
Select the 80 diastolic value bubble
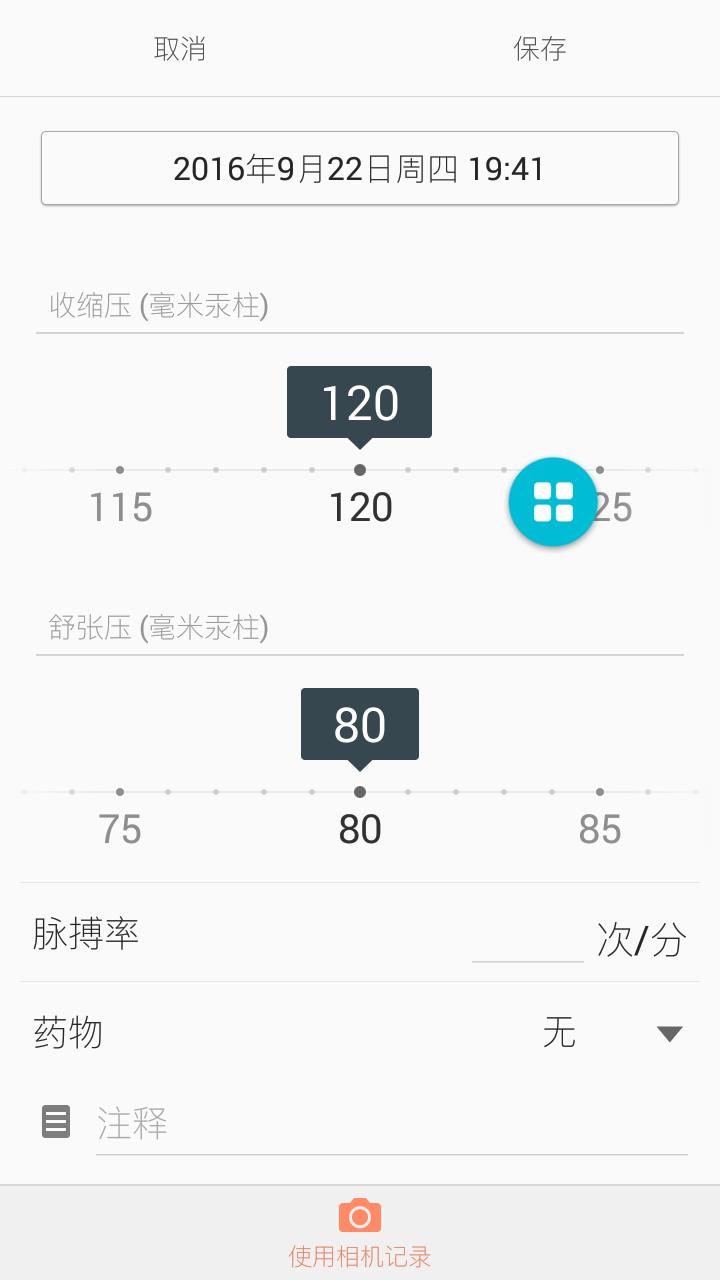pos(360,724)
